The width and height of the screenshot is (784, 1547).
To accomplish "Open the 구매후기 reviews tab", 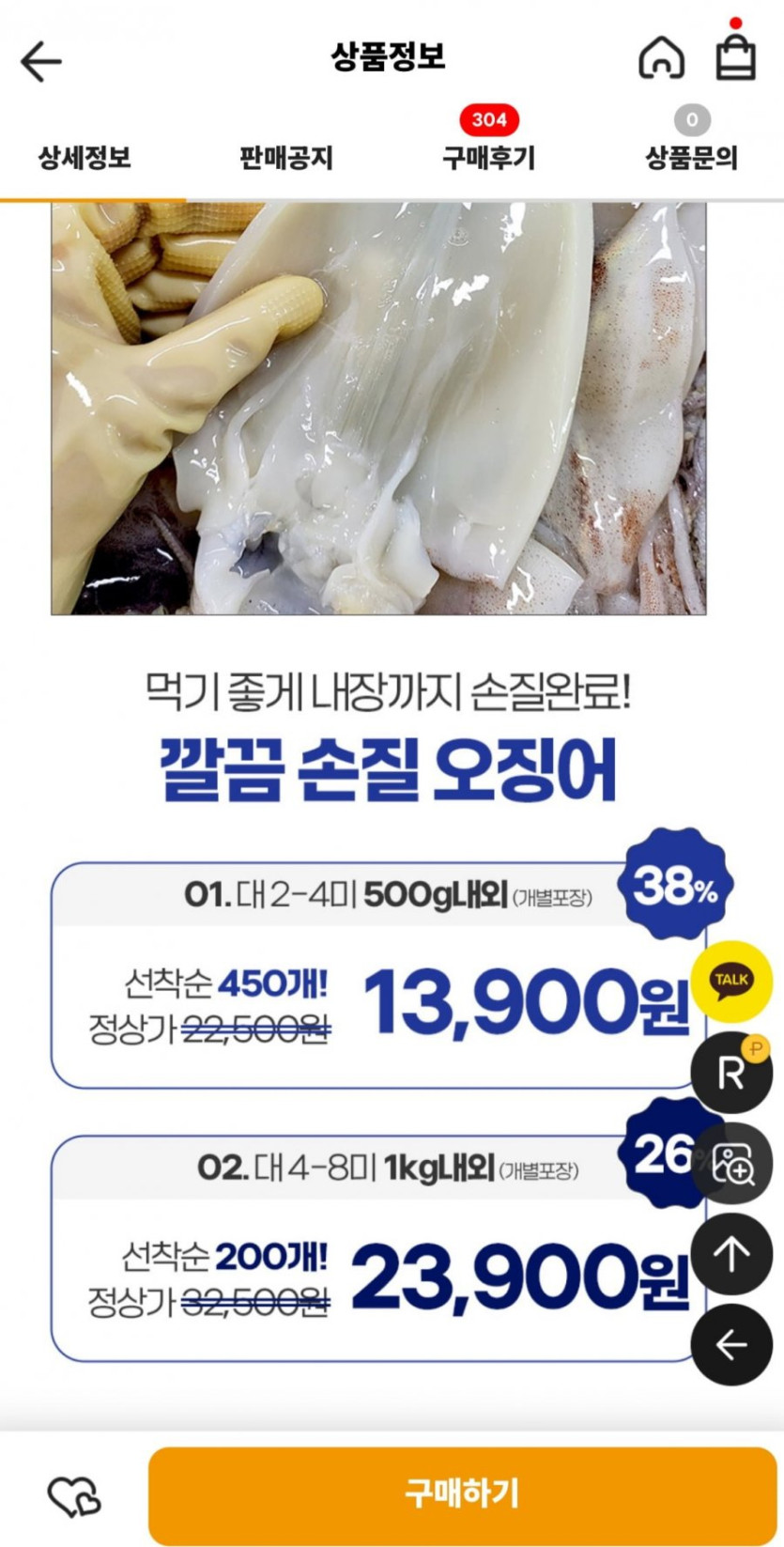I will [x=488, y=158].
